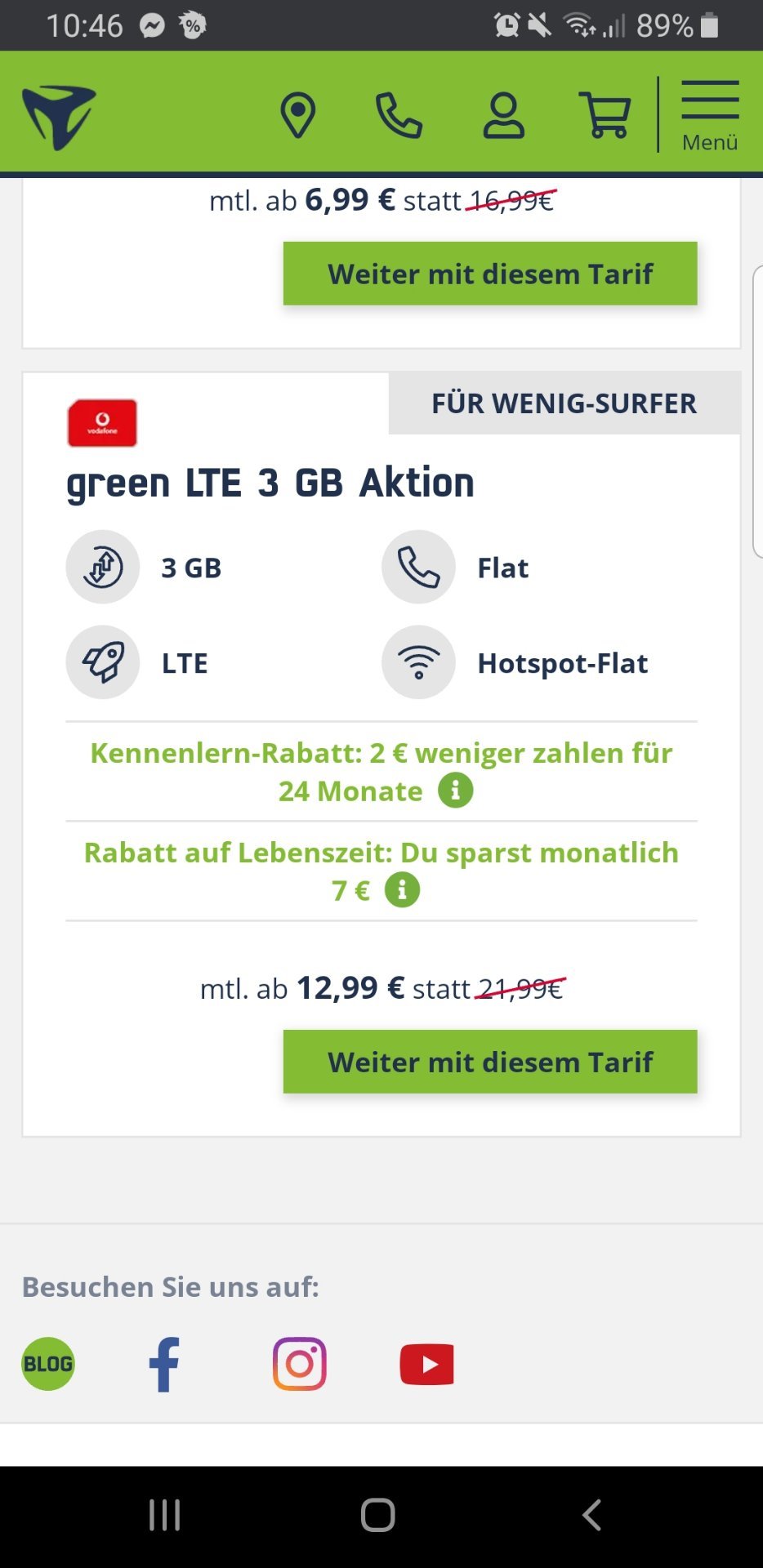Show info about Kennenlern-Rabatt
The height and width of the screenshot is (1568, 763).
[456, 791]
